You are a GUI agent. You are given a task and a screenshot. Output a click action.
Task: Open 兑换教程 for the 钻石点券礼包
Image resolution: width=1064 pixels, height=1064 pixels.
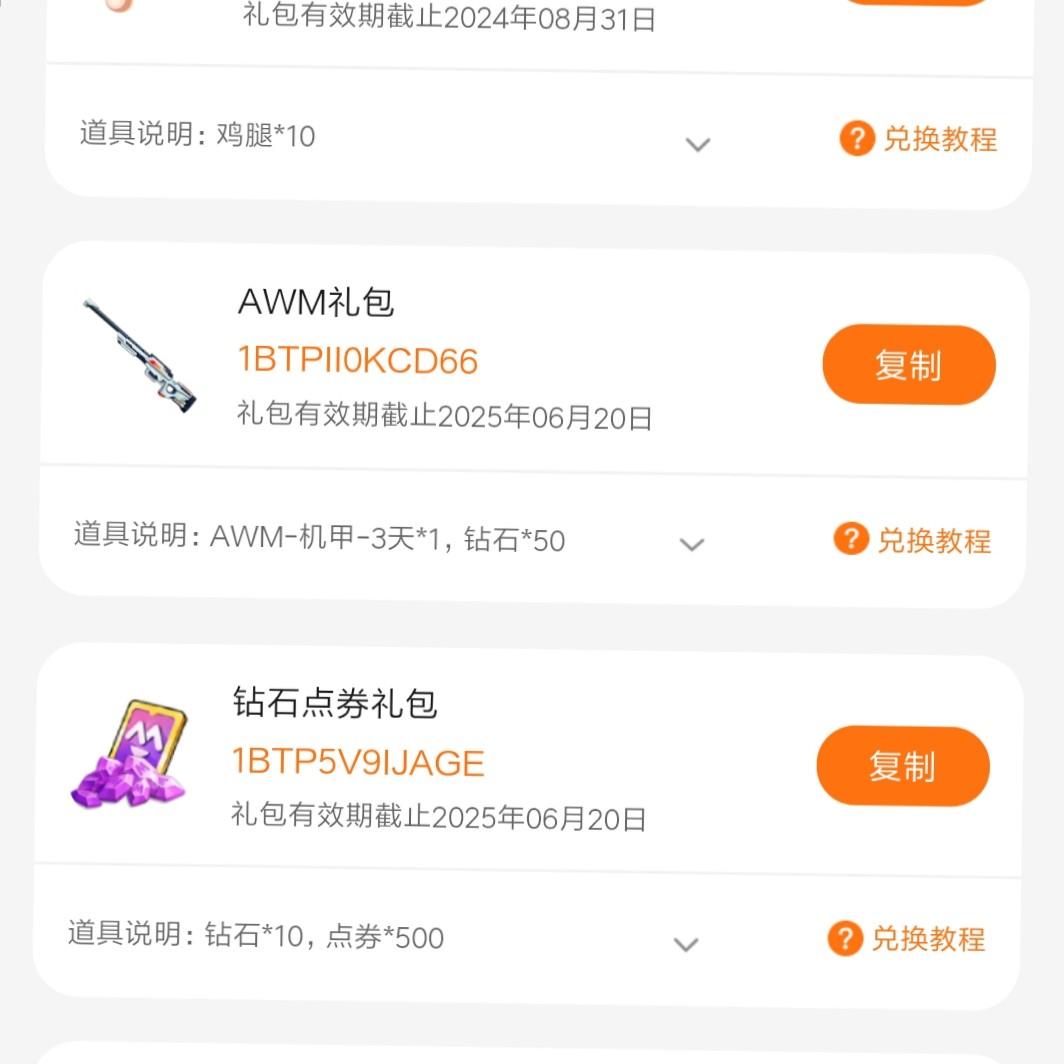click(x=907, y=939)
